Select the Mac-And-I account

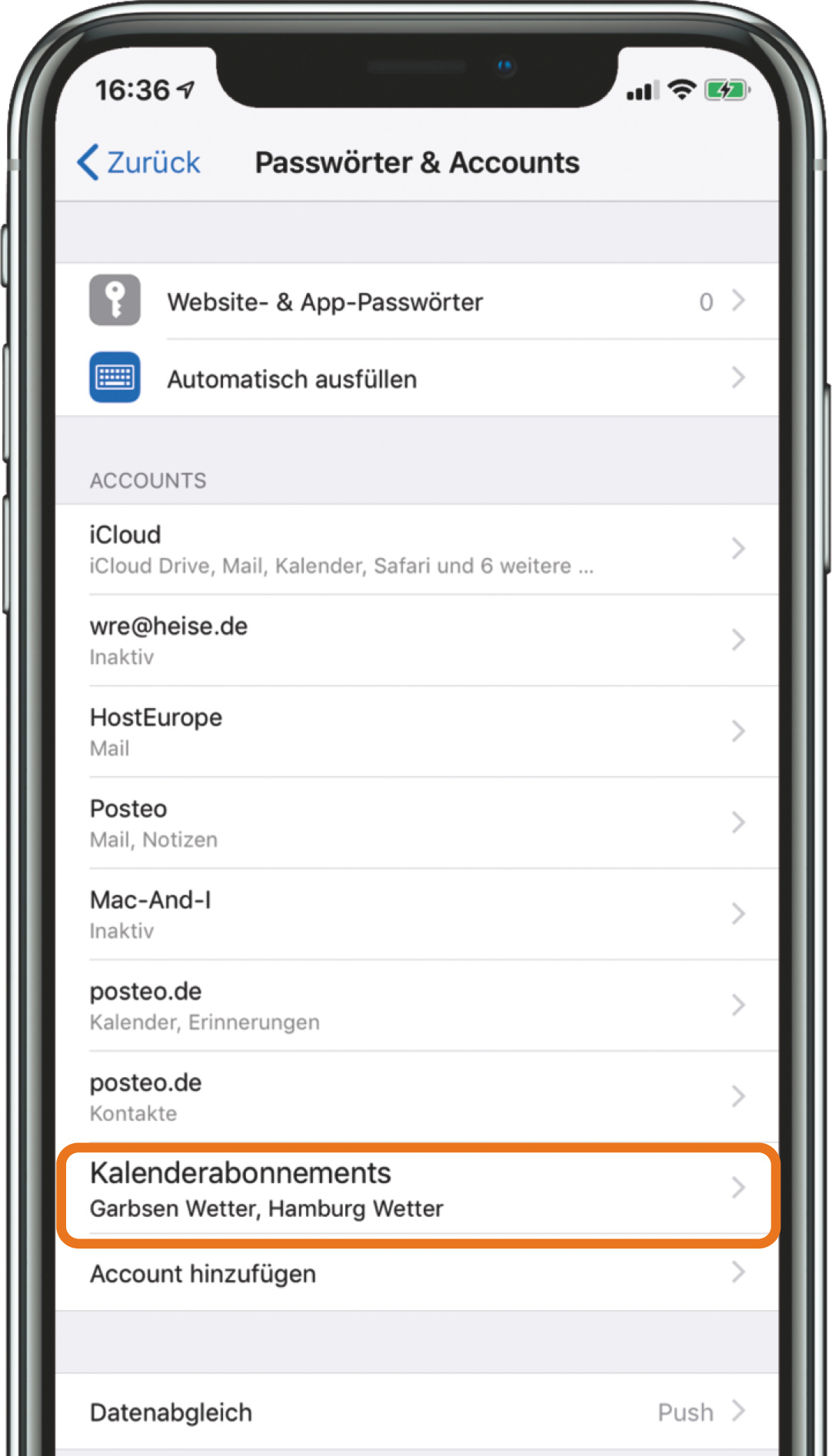[x=415, y=914]
